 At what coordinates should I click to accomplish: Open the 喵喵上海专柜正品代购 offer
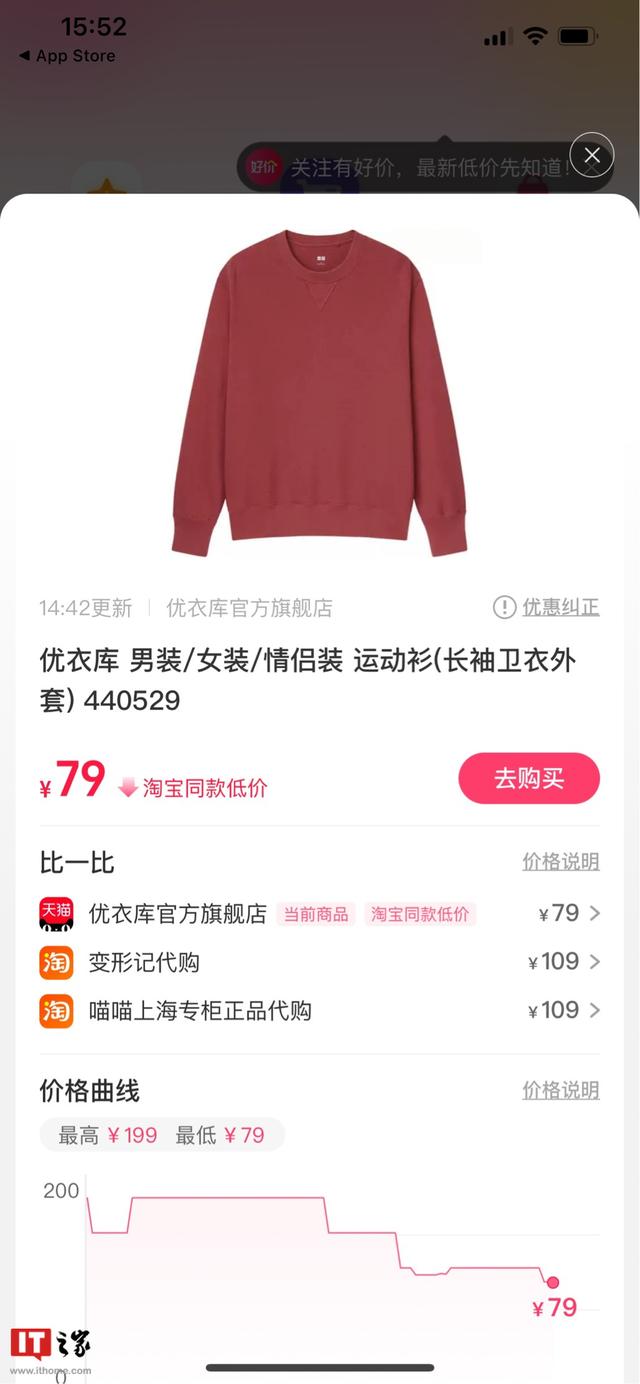click(x=320, y=1011)
